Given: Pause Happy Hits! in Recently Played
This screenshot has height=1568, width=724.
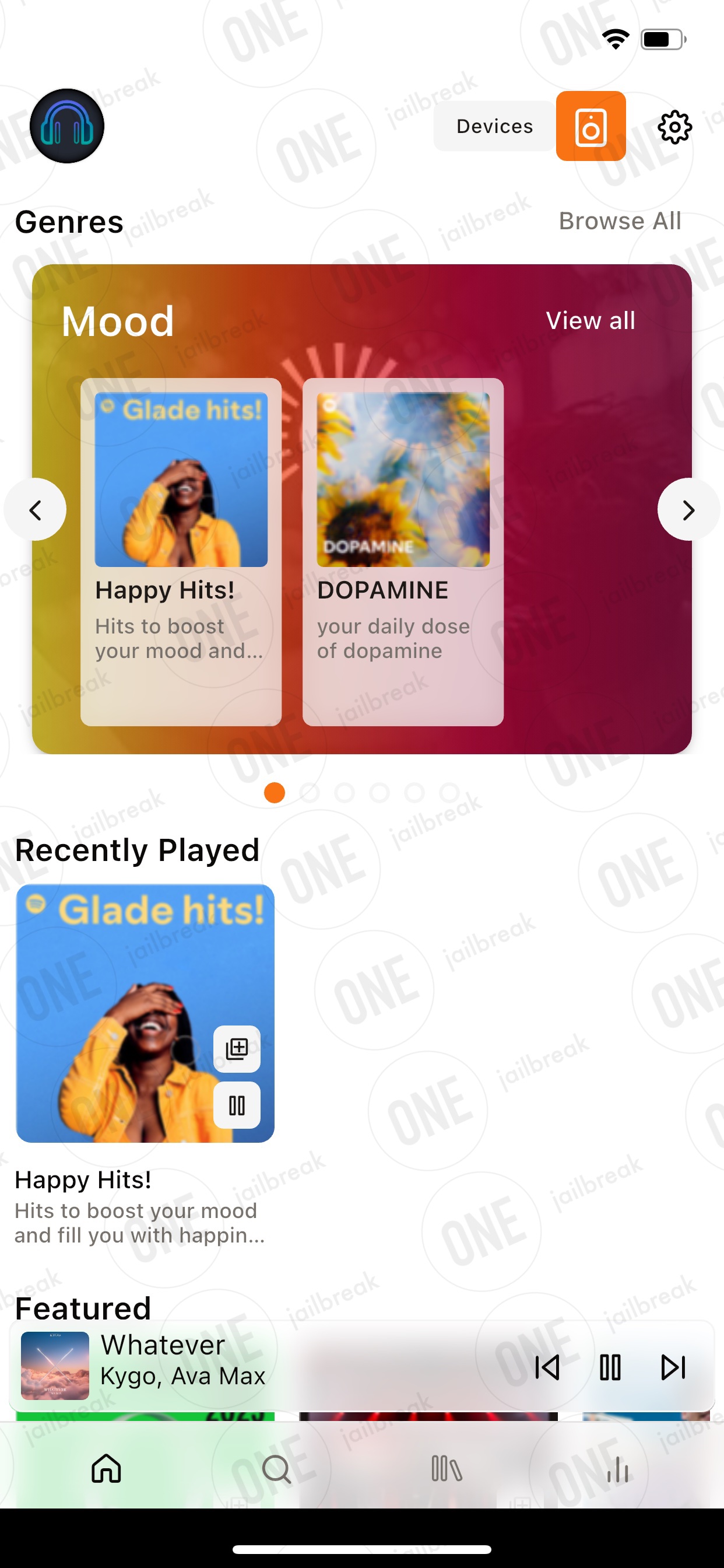Looking at the screenshot, I should coord(237,1105).
